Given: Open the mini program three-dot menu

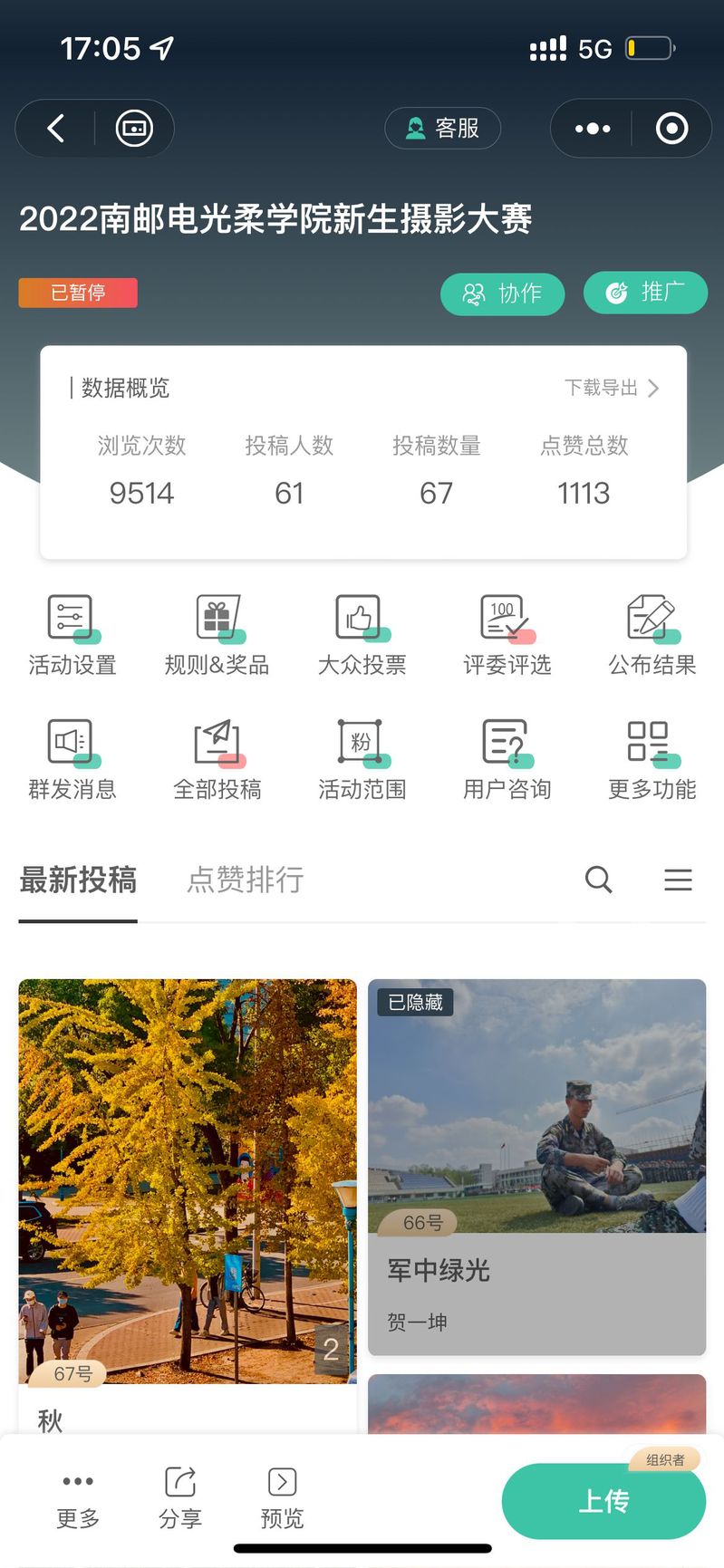Looking at the screenshot, I should pyautogui.click(x=593, y=129).
